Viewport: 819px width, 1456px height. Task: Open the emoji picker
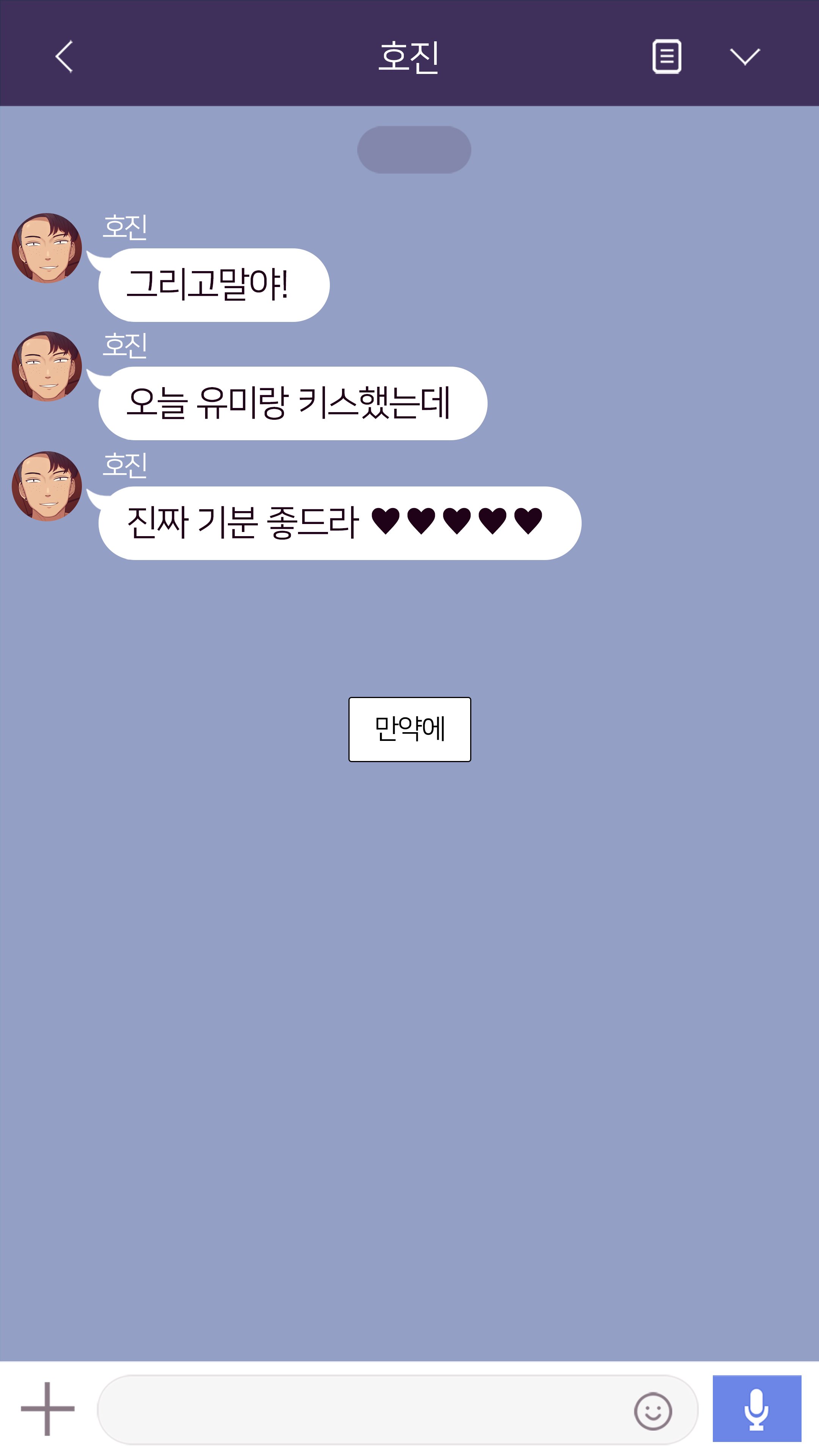coord(653,1411)
